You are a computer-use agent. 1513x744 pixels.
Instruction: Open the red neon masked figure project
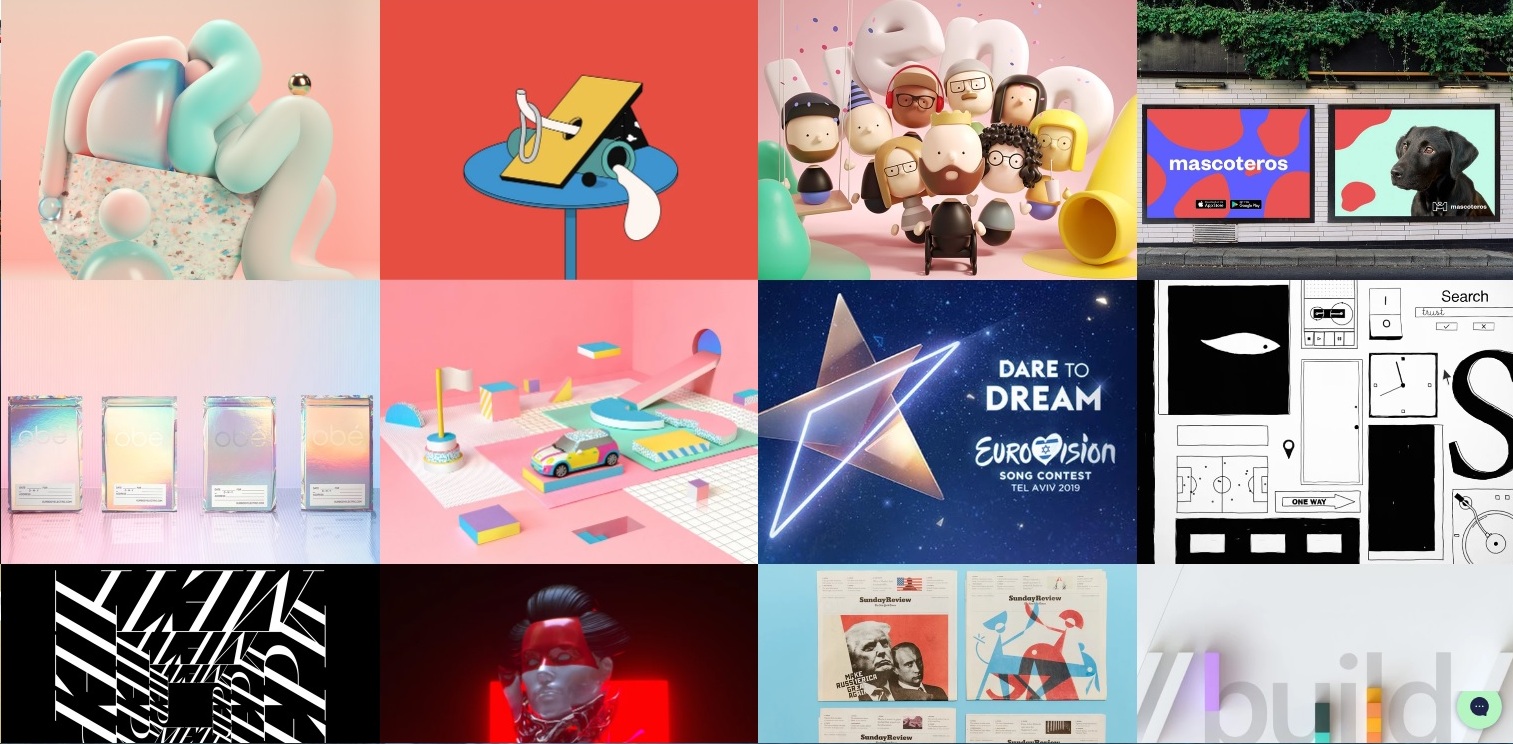coord(568,654)
